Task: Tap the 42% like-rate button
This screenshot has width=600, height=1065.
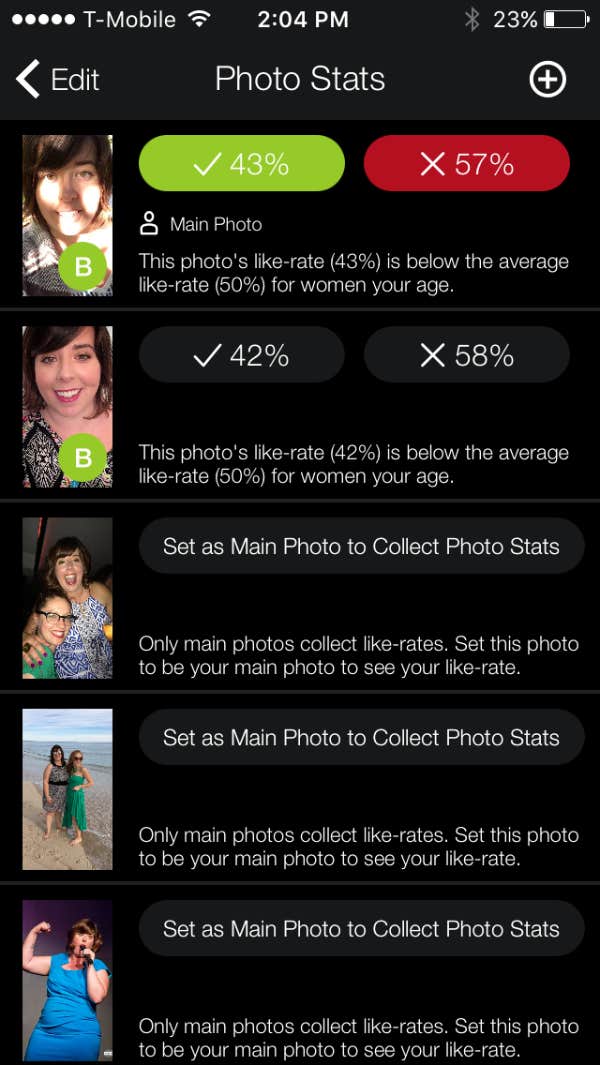Action: coord(241,354)
